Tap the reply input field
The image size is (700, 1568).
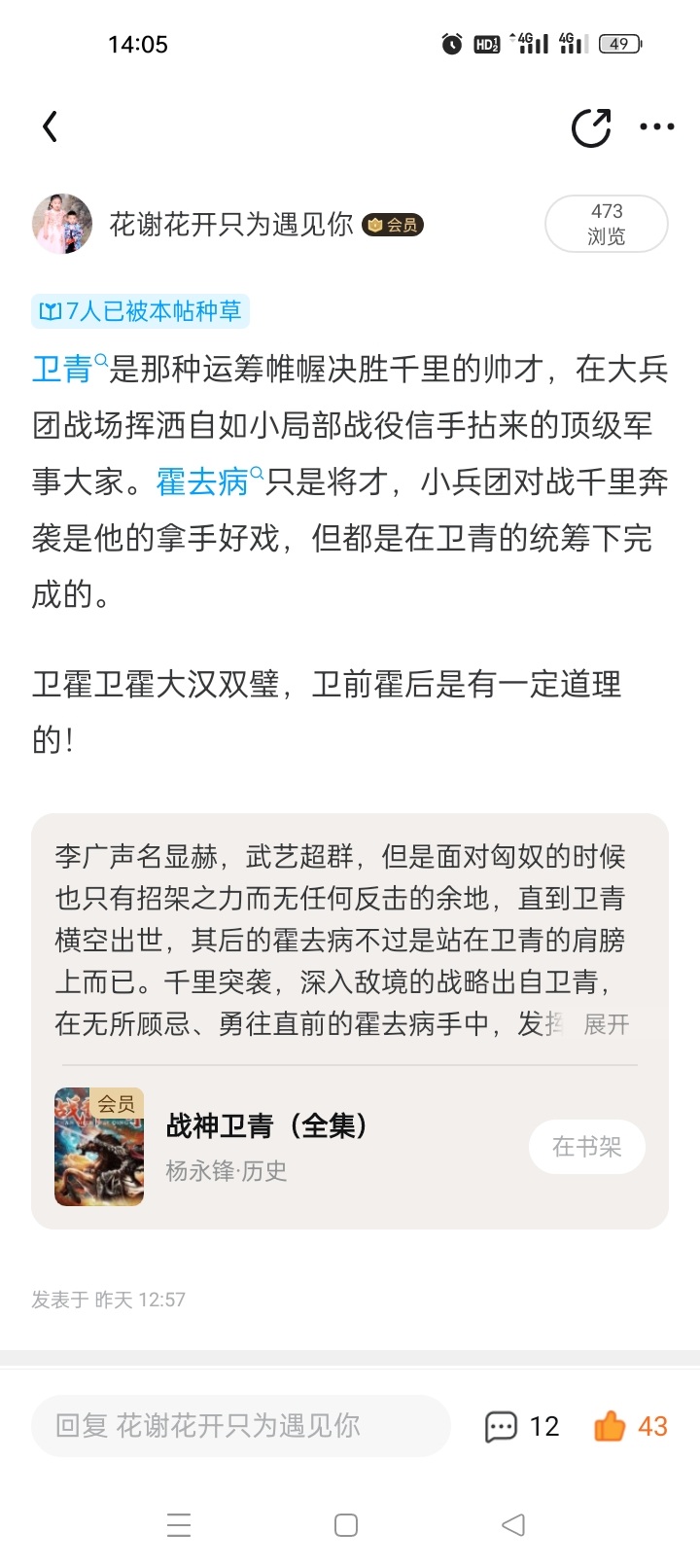pos(241,1426)
